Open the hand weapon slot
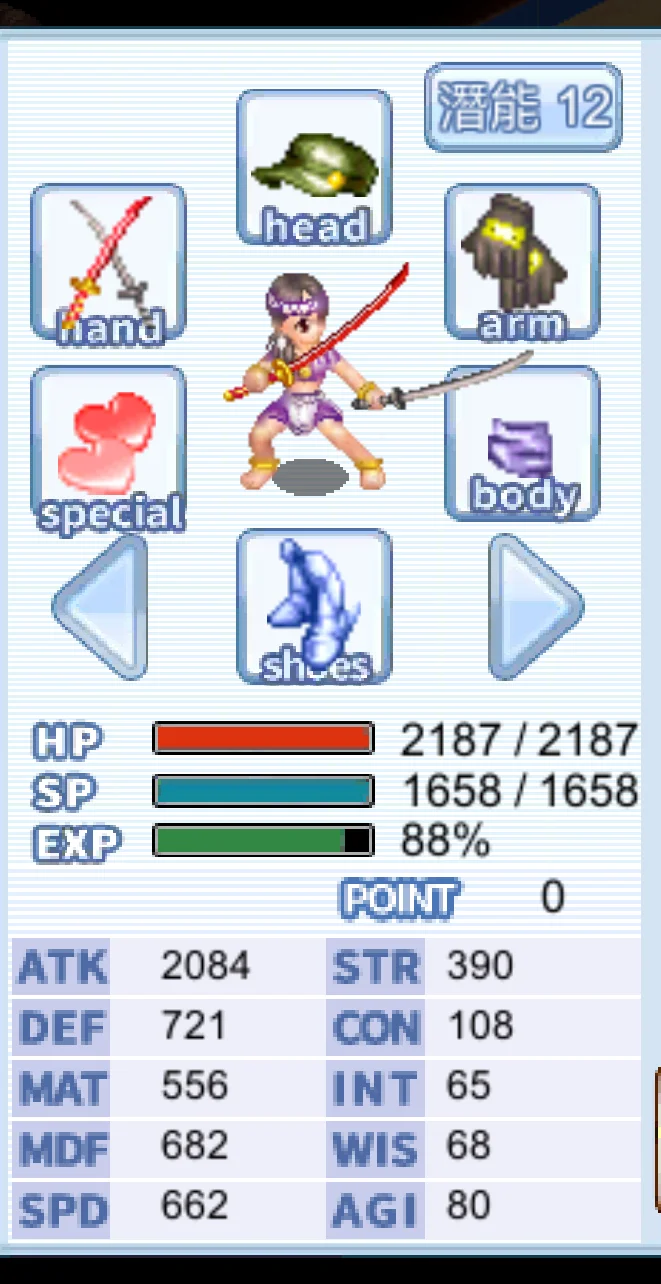This screenshot has width=661, height=1284. tap(109, 263)
